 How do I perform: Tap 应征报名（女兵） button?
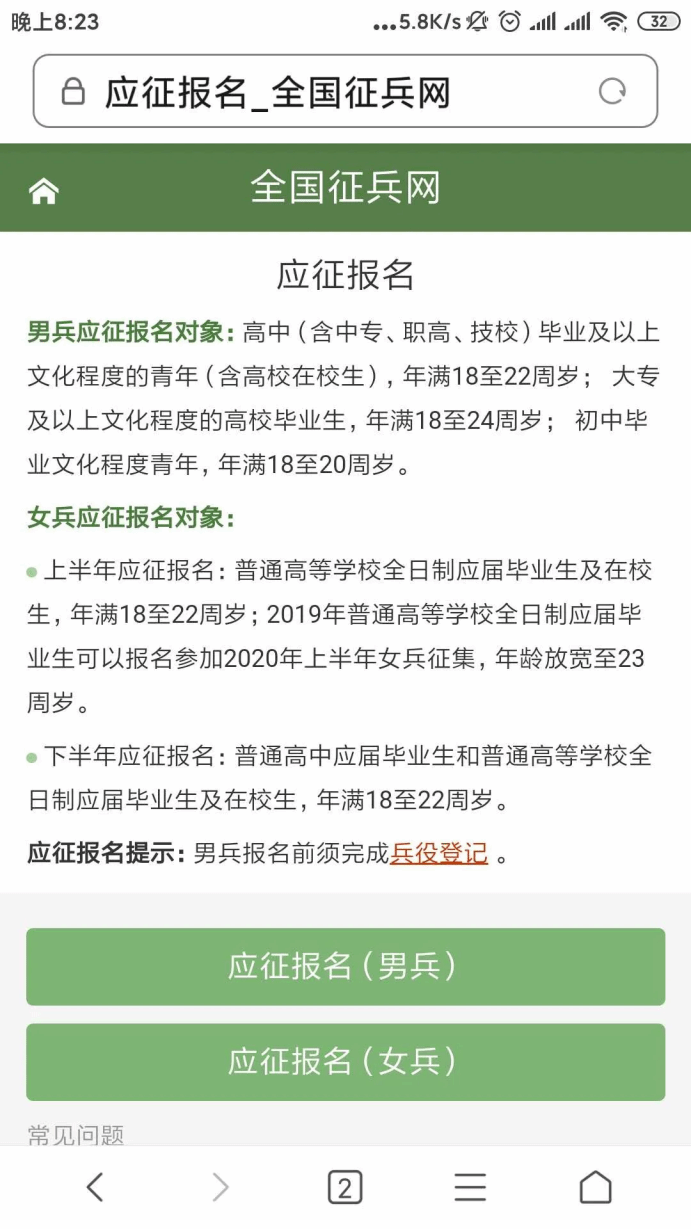tap(345, 1061)
